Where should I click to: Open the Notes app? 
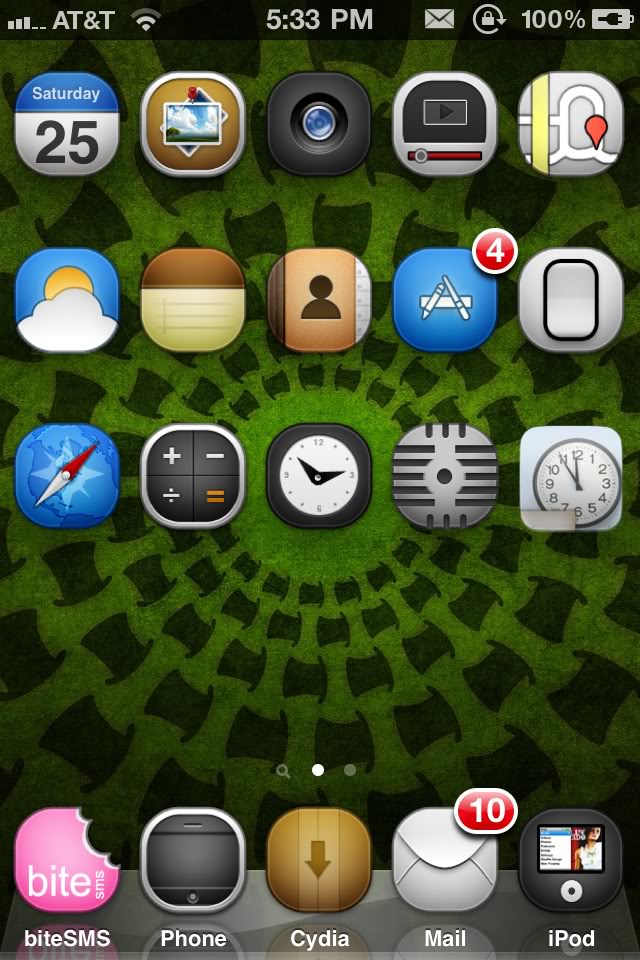[x=193, y=300]
